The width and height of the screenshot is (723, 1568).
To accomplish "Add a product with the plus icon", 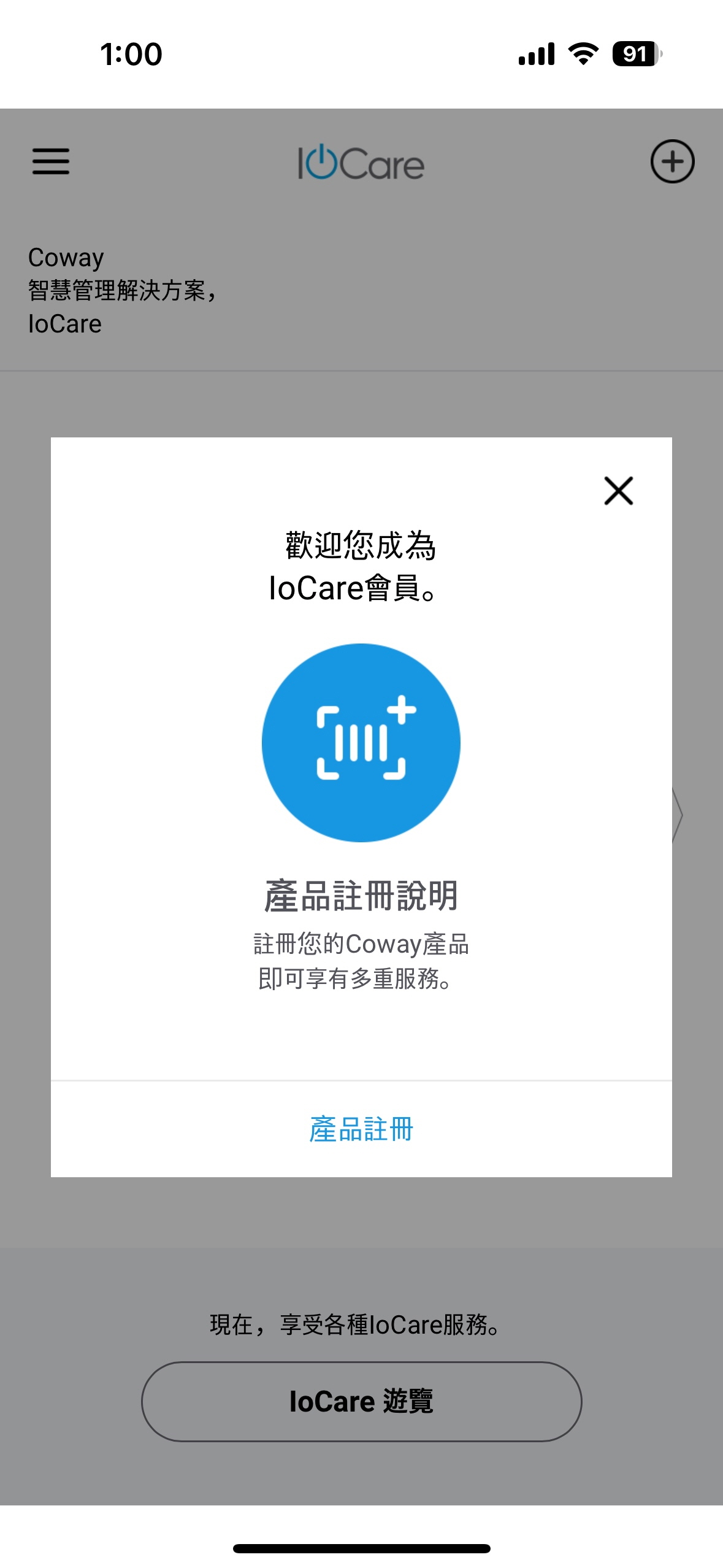I will [x=672, y=161].
